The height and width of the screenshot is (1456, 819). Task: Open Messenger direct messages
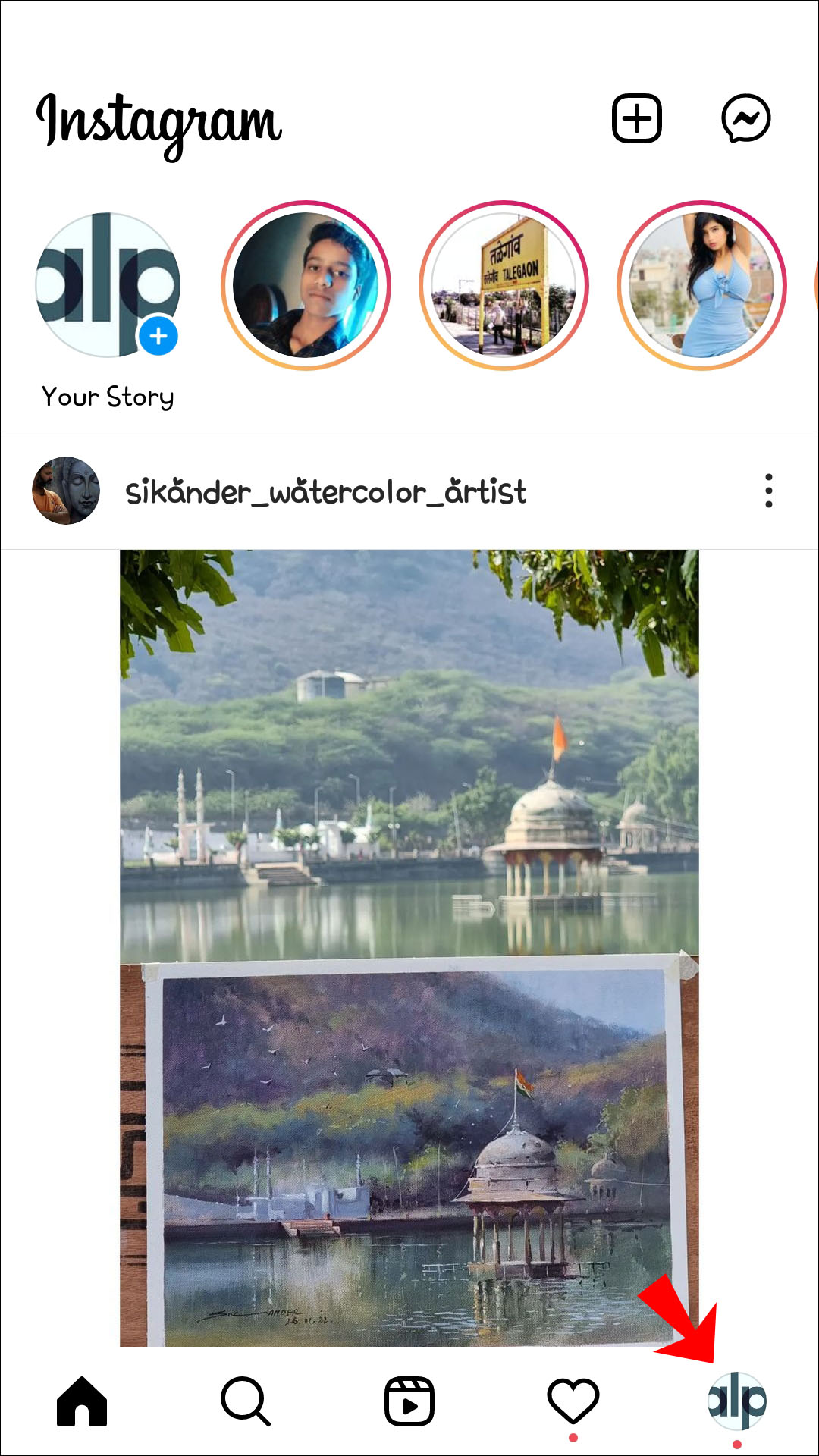[x=745, y=118]
